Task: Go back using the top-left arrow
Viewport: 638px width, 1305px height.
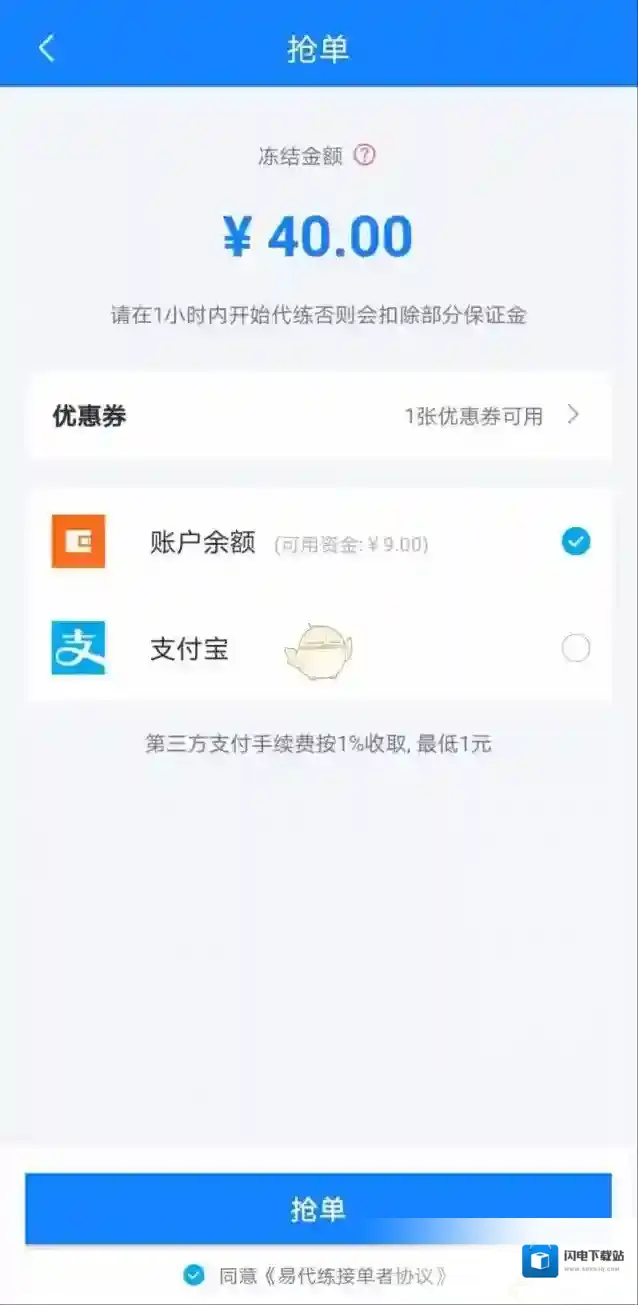Action: tap(47, 49)
